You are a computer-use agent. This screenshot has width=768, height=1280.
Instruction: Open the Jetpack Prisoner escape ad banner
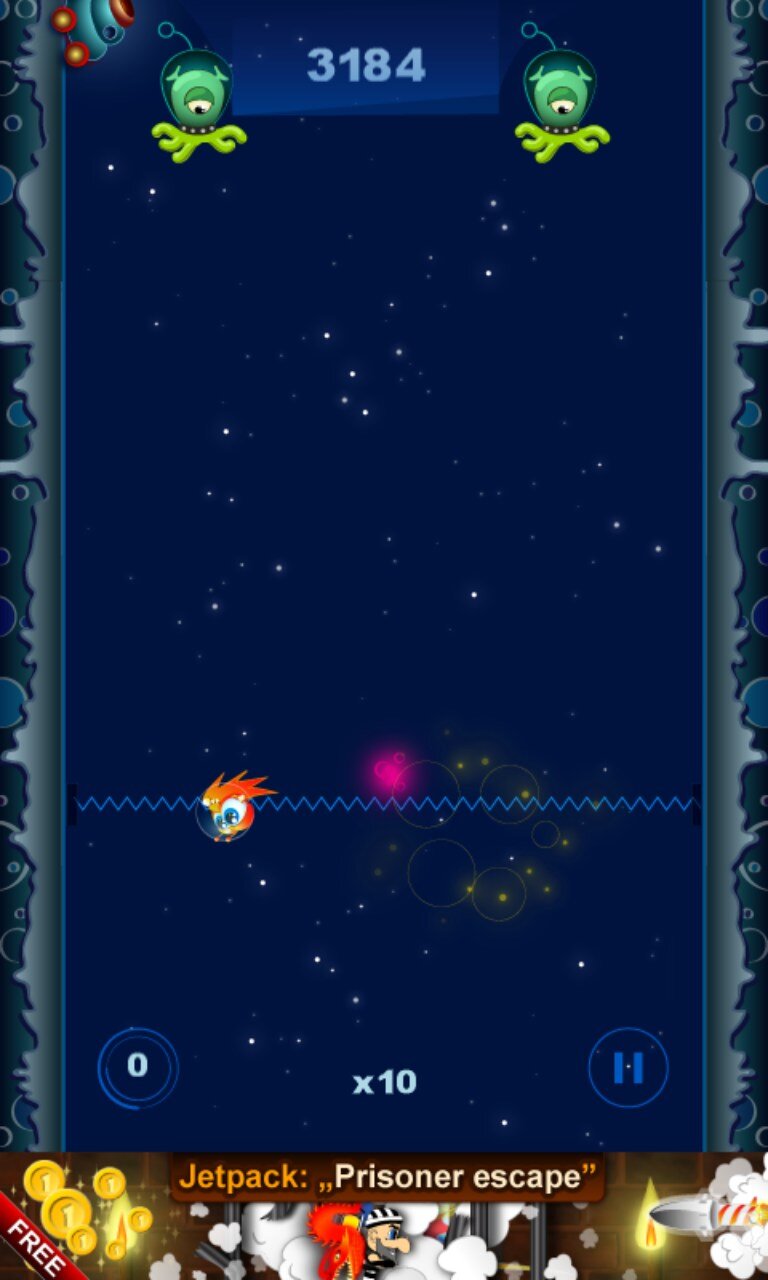pyautogui.click(x=384, y=1215)
